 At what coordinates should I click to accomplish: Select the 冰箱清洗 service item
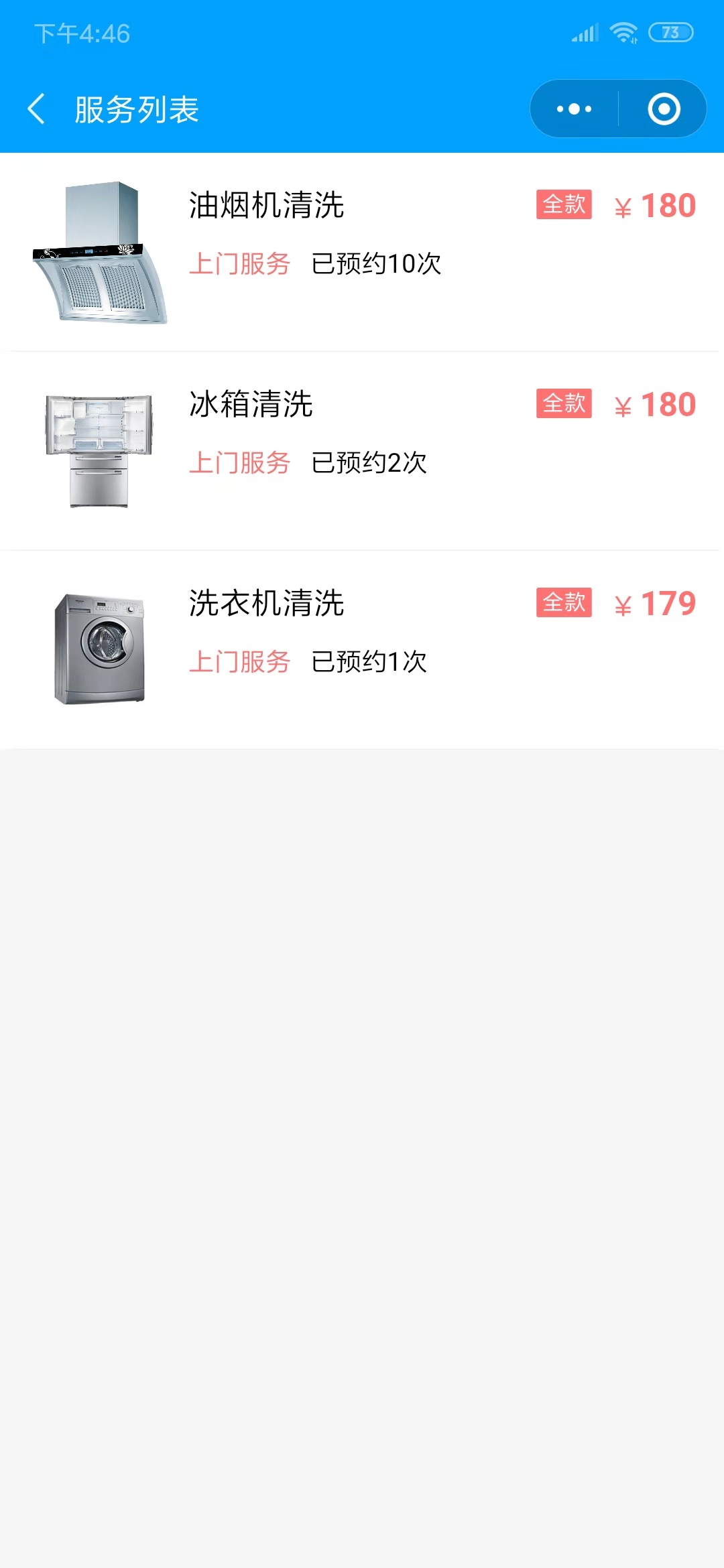[x=362, y=451]
